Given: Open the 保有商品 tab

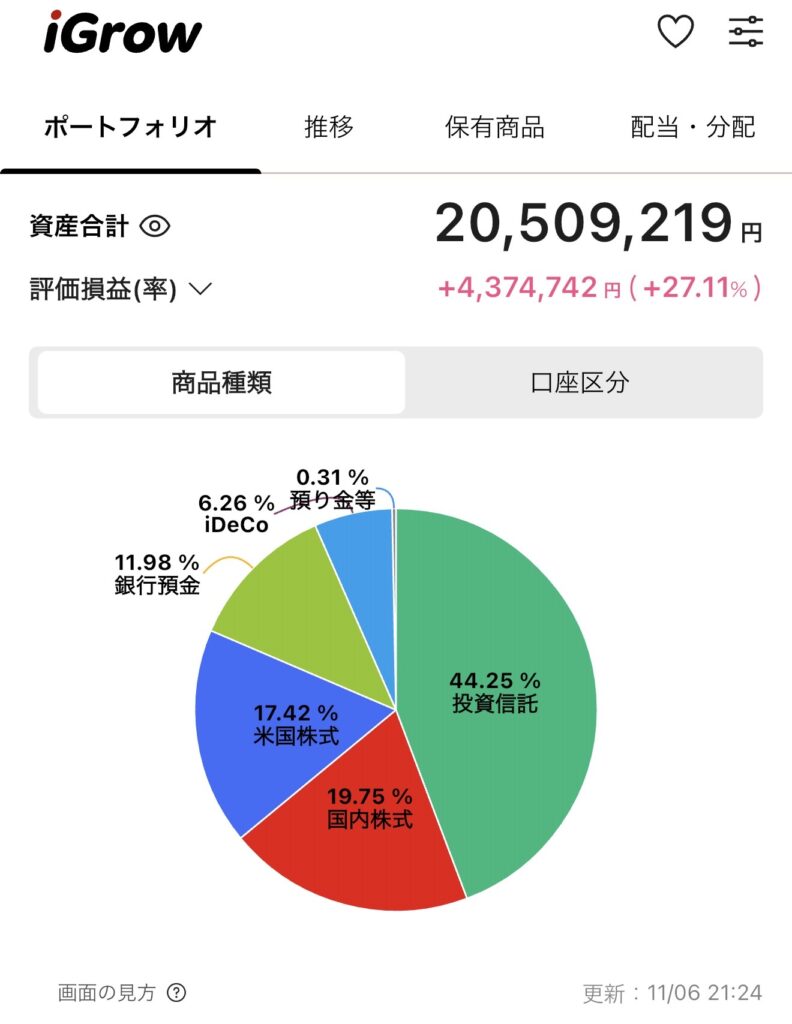Looking at the screenshot, I should tap(494, 128).
